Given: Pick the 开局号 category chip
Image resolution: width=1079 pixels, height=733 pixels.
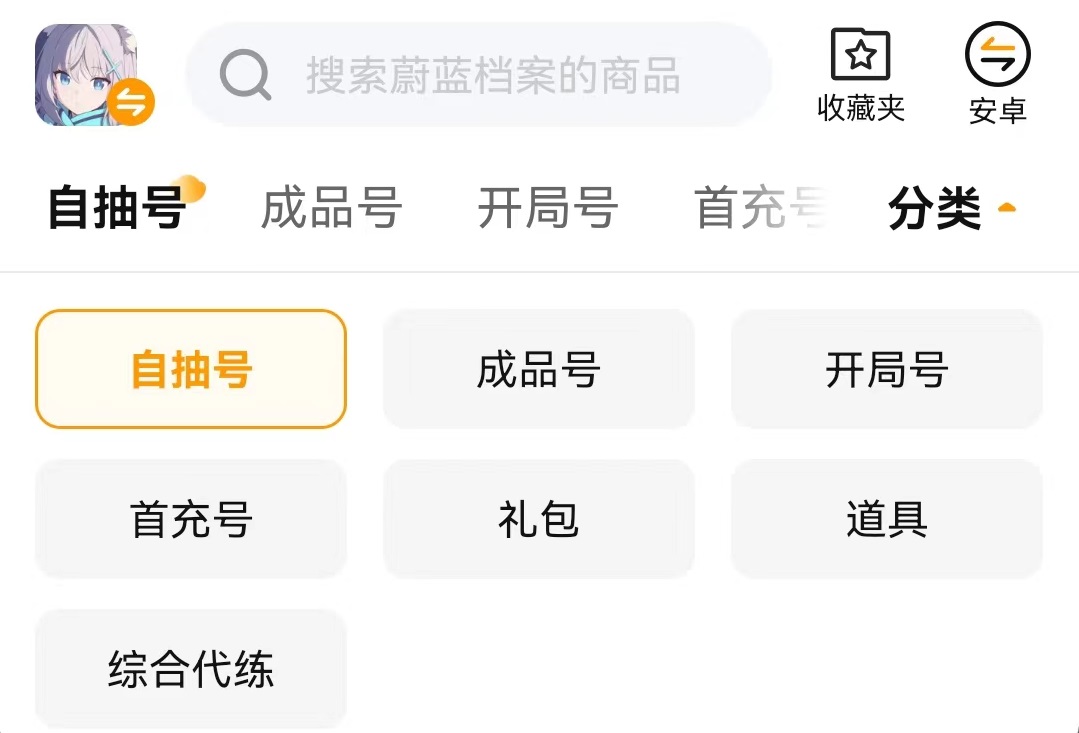Looking at the screenshot, I should coord(886,369).
